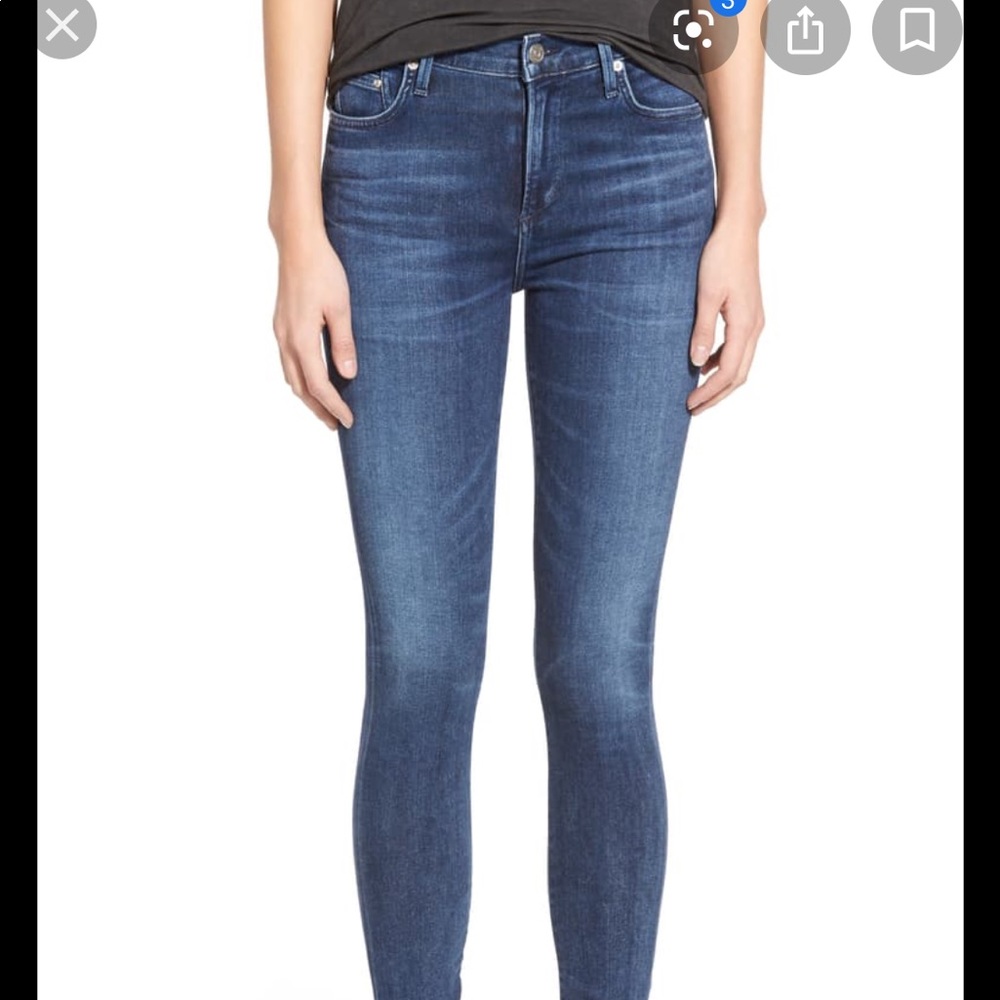
Task: Bookmark this image to collections
Action: coord(916,33)
